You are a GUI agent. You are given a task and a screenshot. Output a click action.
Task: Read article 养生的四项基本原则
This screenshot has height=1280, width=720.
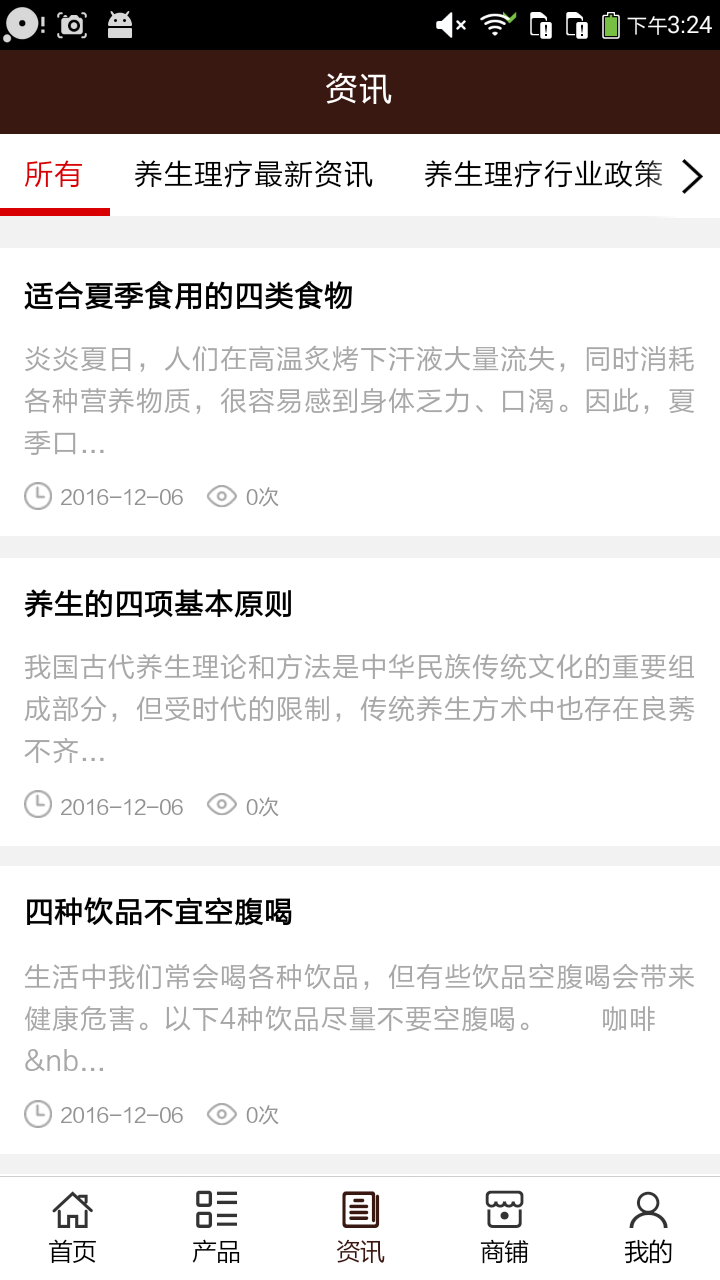tap(158, 604)
